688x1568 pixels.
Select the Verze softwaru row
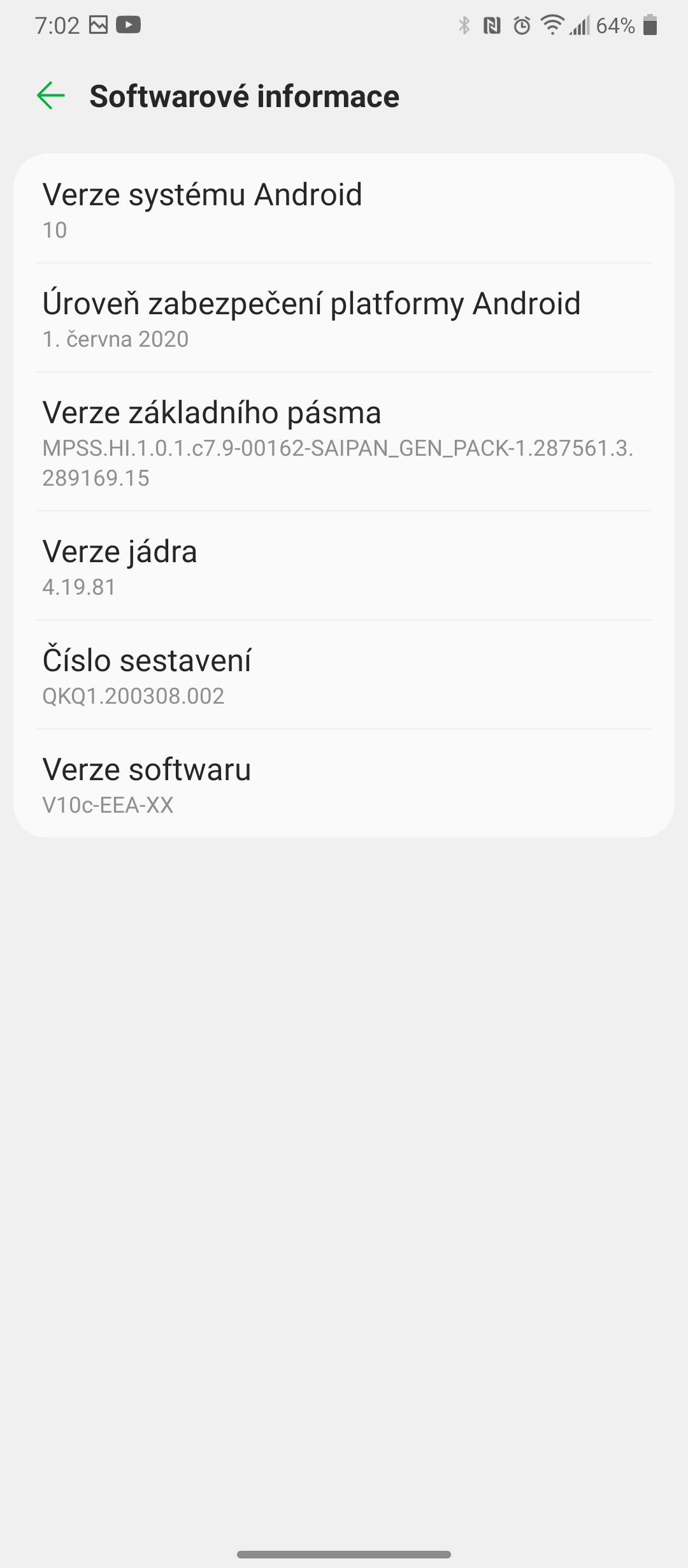pyautogui.click(x=344, y=784)
